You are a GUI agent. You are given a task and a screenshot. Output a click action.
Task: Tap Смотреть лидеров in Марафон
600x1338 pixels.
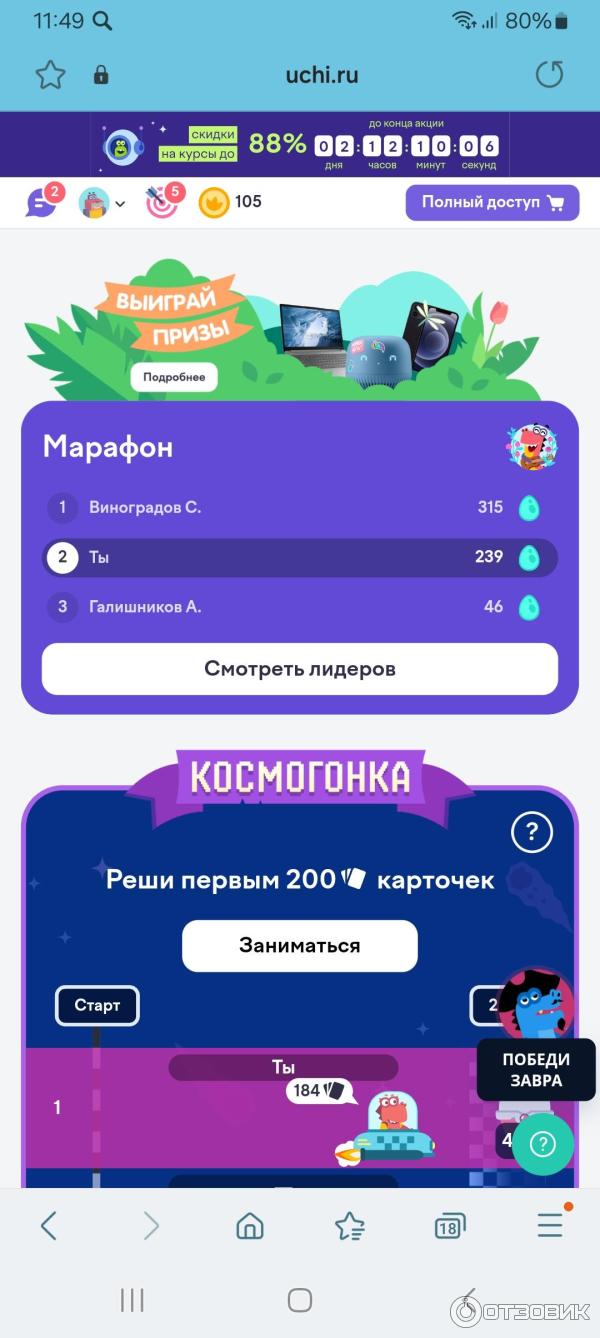(300, 669)
